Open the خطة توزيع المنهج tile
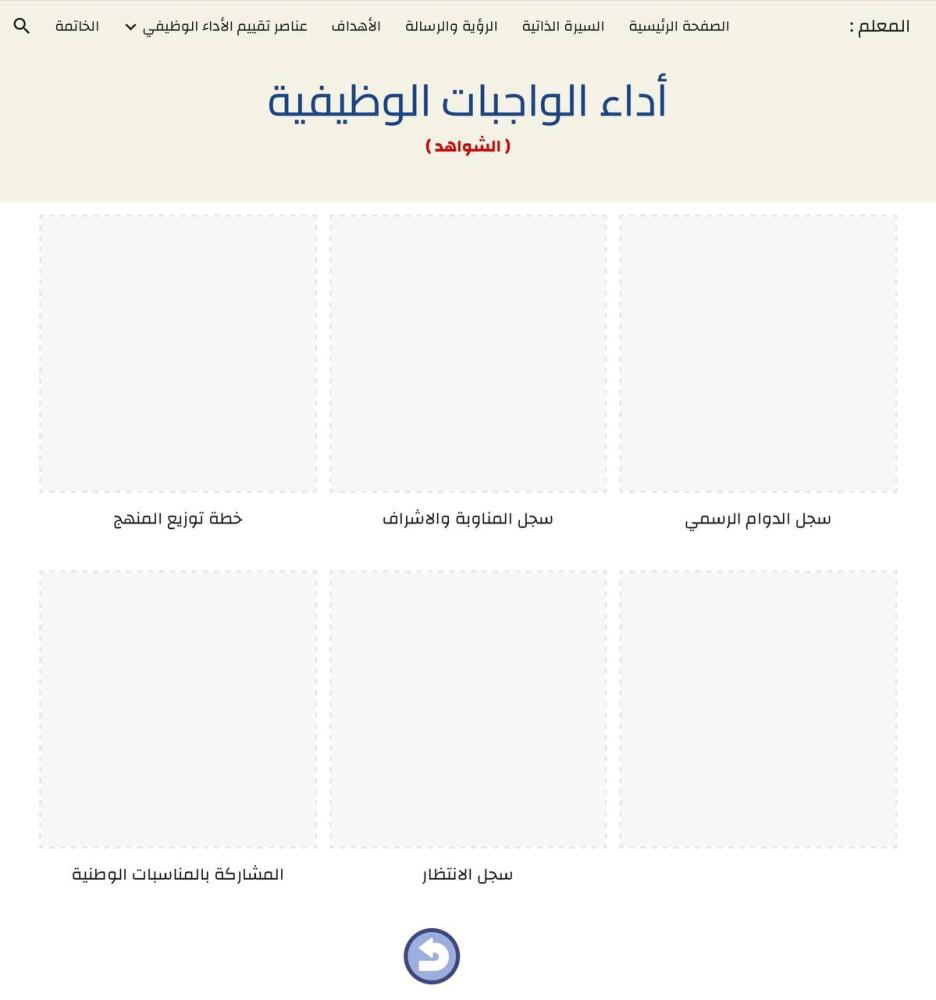936x1000 pixels. (x=178, y=354)
